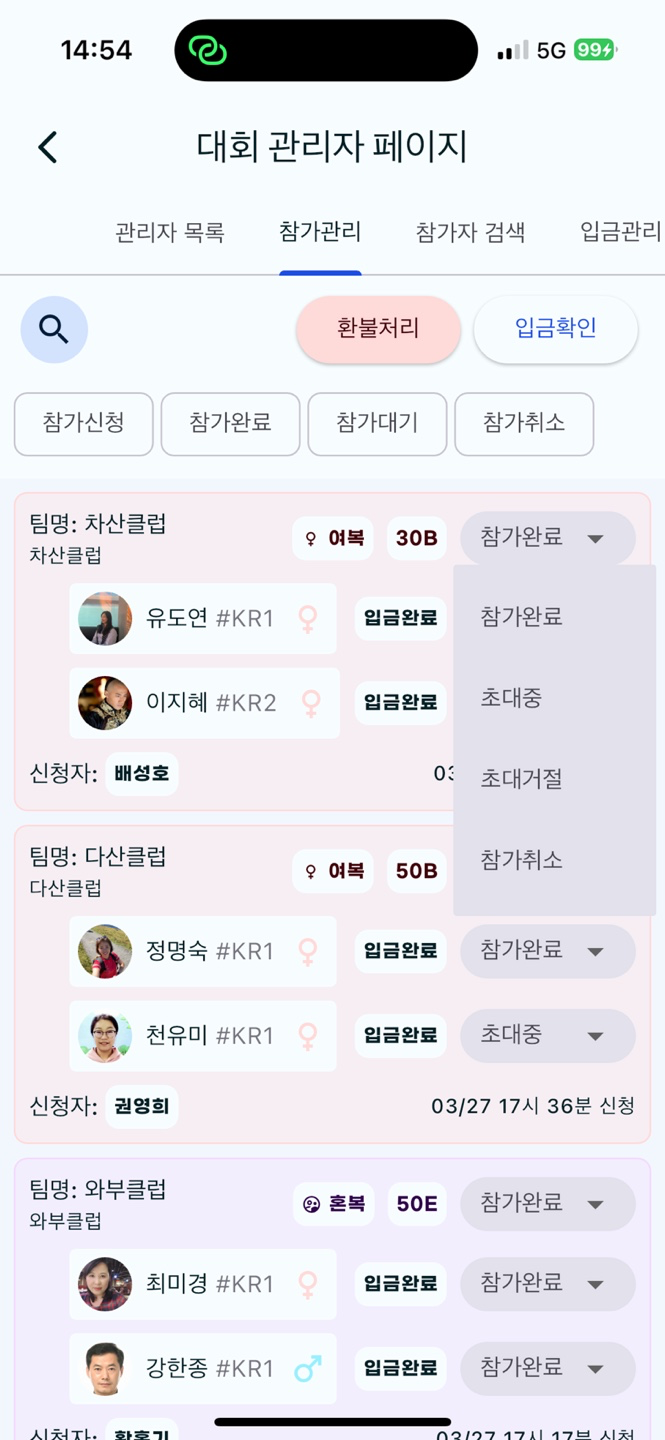Filter by 참가완료 chip
The height and width of the screenshot is (1440, 665).
(231, 423)
